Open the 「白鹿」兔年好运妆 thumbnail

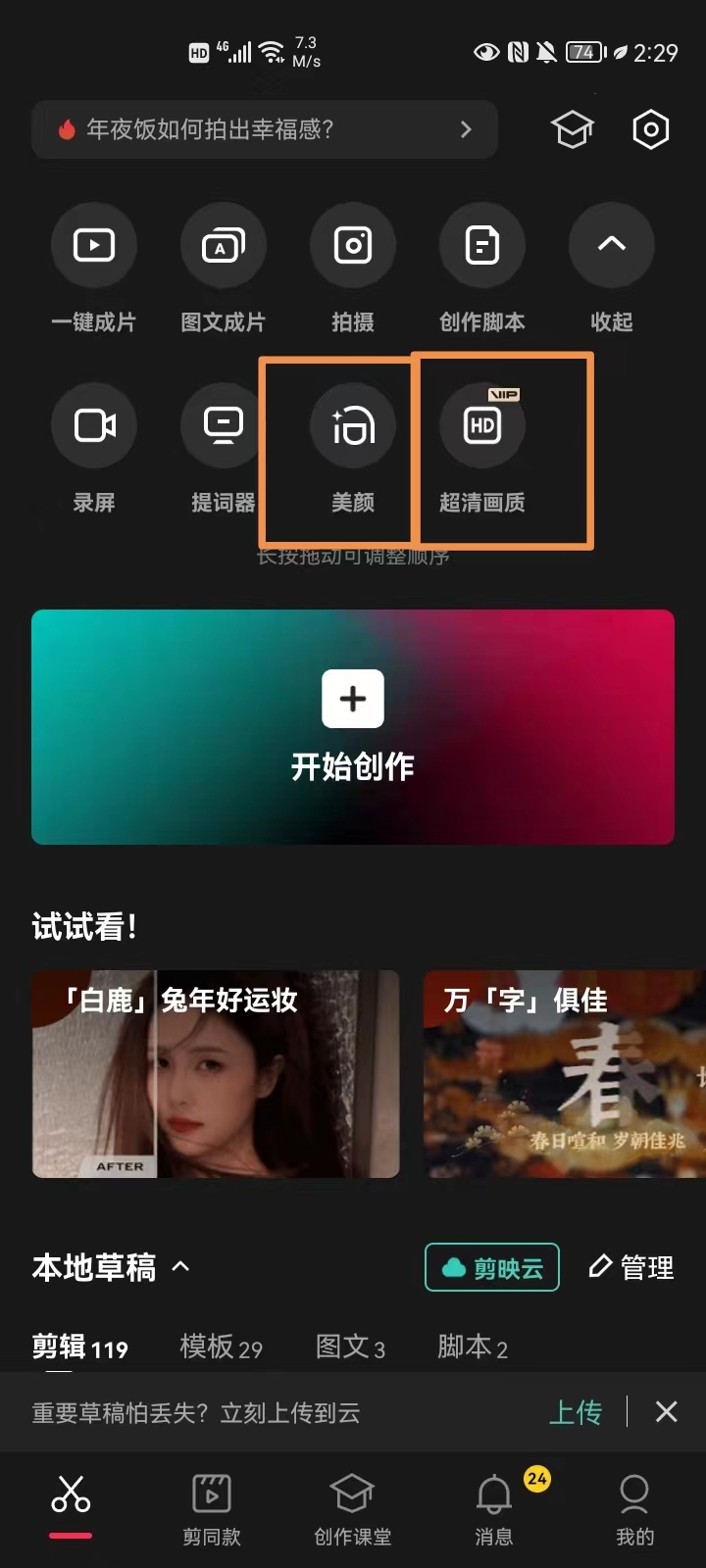pos(215,1074)
